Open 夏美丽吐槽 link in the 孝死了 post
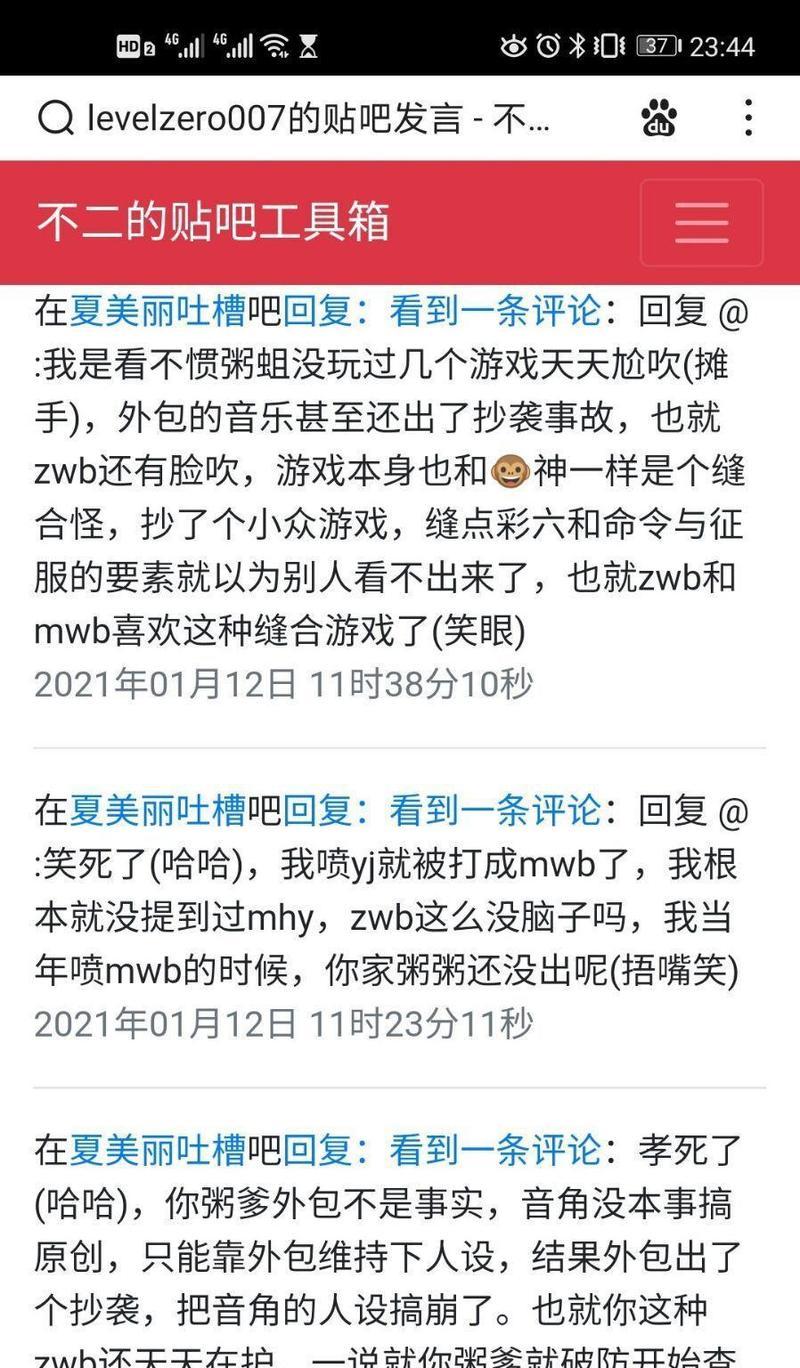The height and width of the screenshot is (1368, 800). click(157, 1150)
